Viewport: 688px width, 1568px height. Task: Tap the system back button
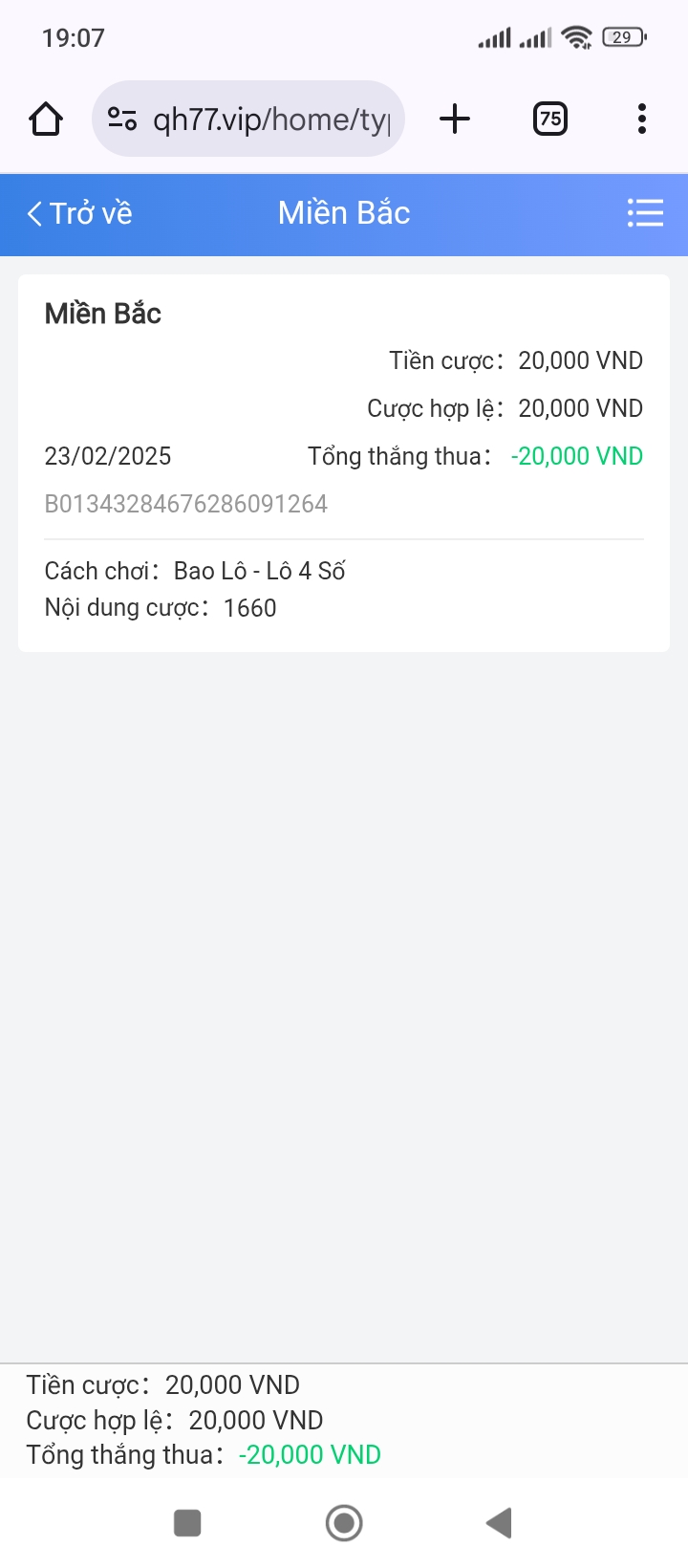coord(499,1523)
